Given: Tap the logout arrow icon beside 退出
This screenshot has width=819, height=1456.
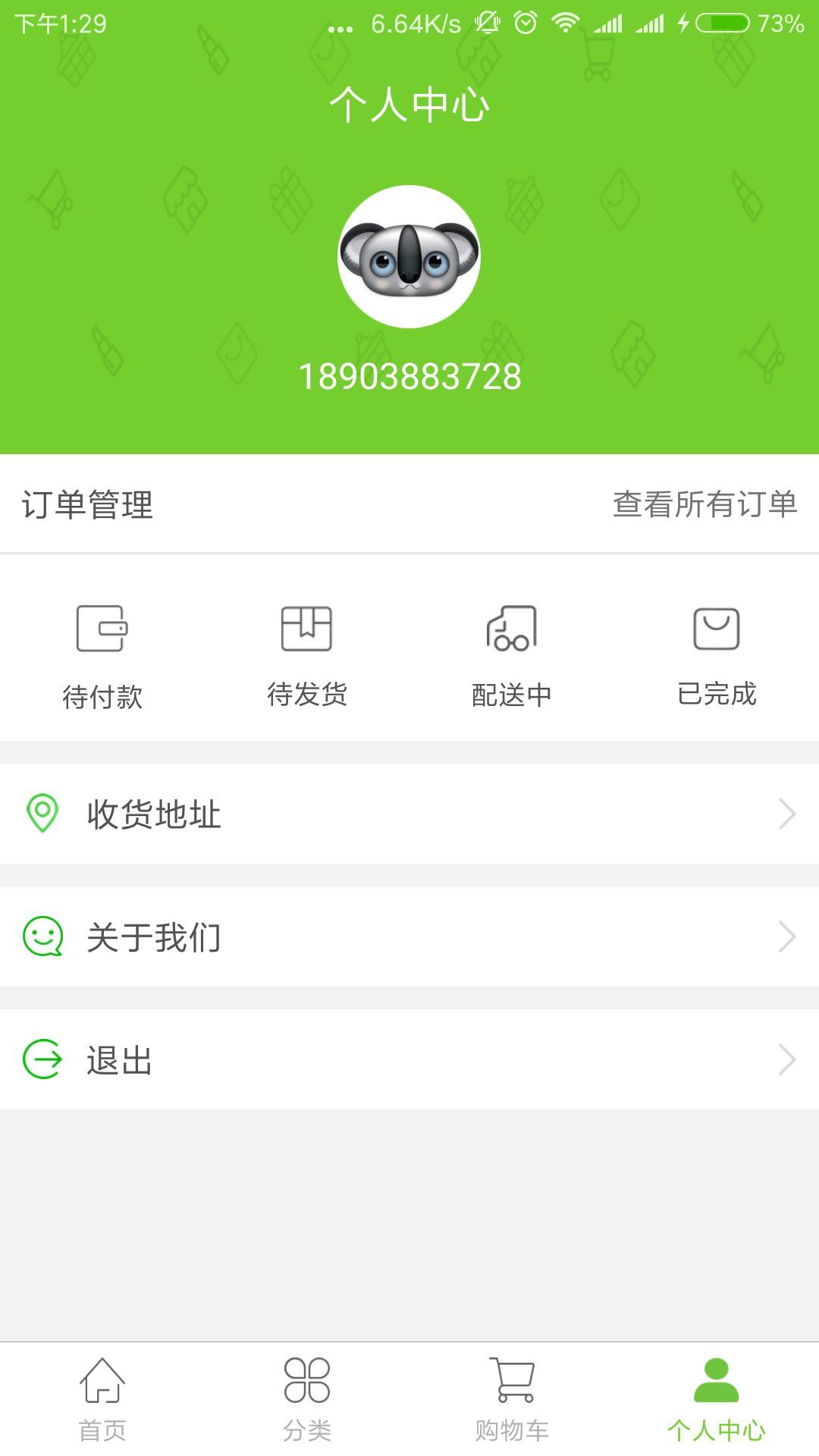Looking at the screenshot, I should click(x=43, y=1061).
